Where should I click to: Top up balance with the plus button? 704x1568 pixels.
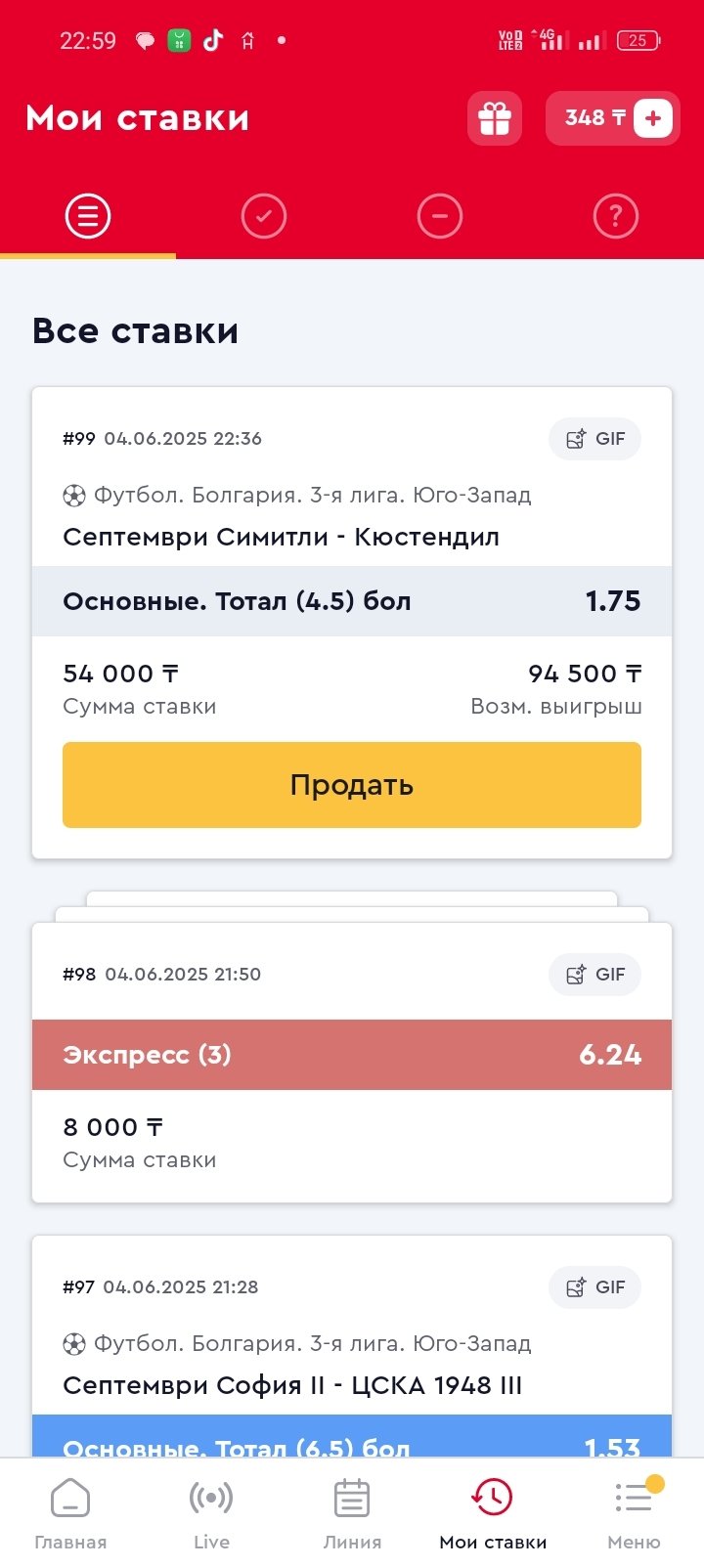653,118
